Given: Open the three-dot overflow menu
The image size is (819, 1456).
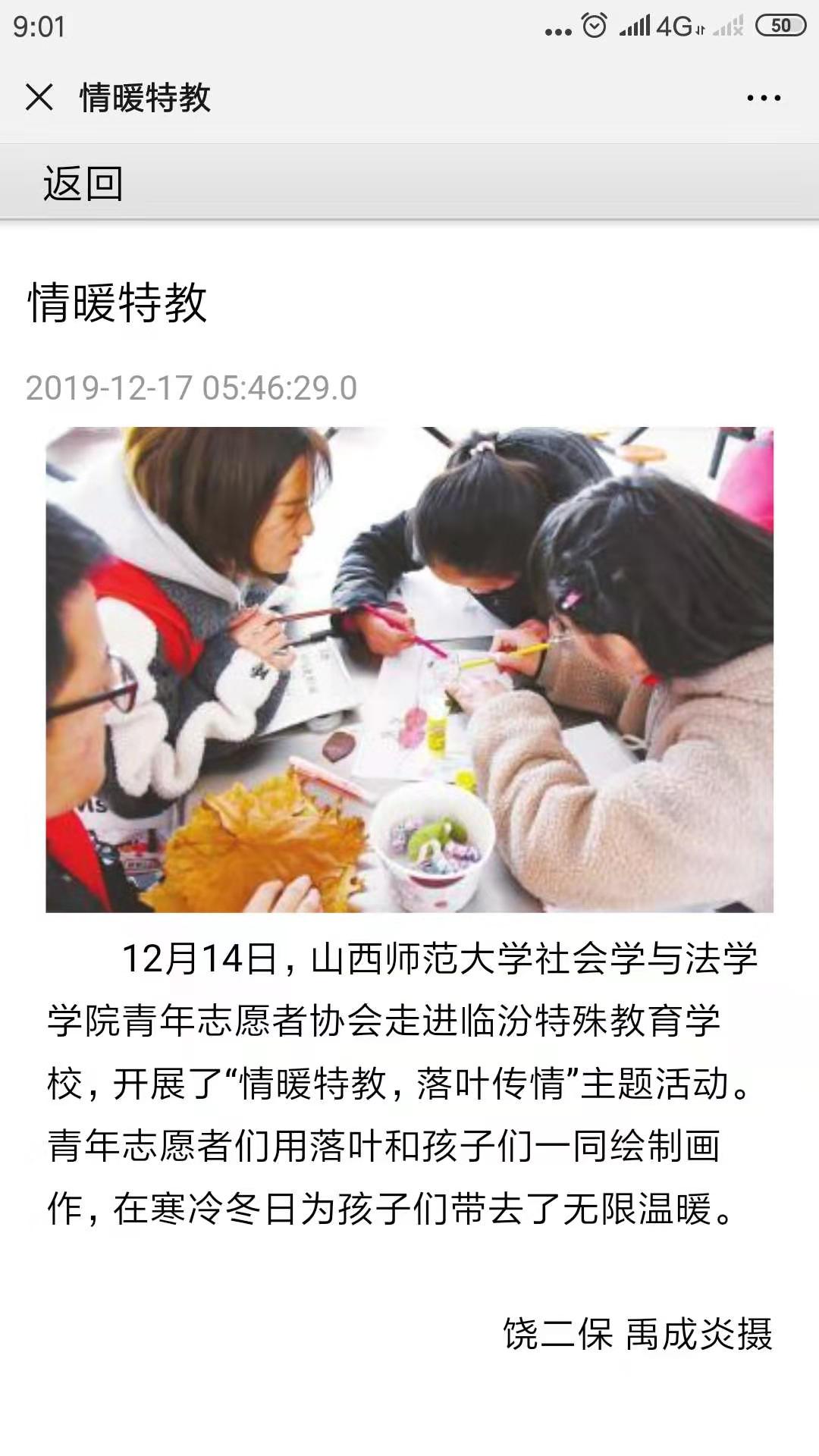Looking at the screenshot, I should tap(763, 98).
